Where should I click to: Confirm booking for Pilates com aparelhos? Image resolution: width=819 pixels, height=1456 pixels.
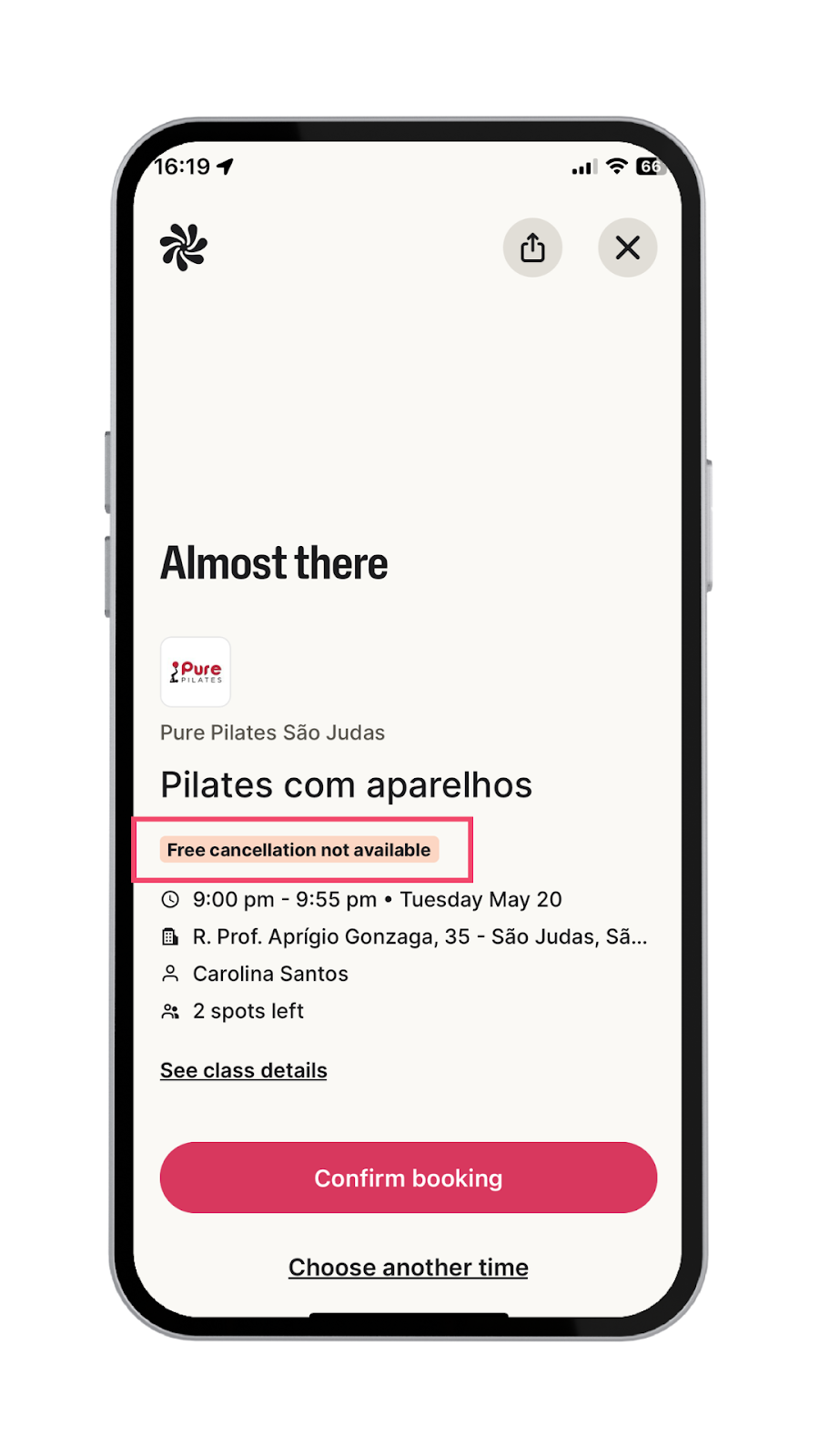[408, 1178]
